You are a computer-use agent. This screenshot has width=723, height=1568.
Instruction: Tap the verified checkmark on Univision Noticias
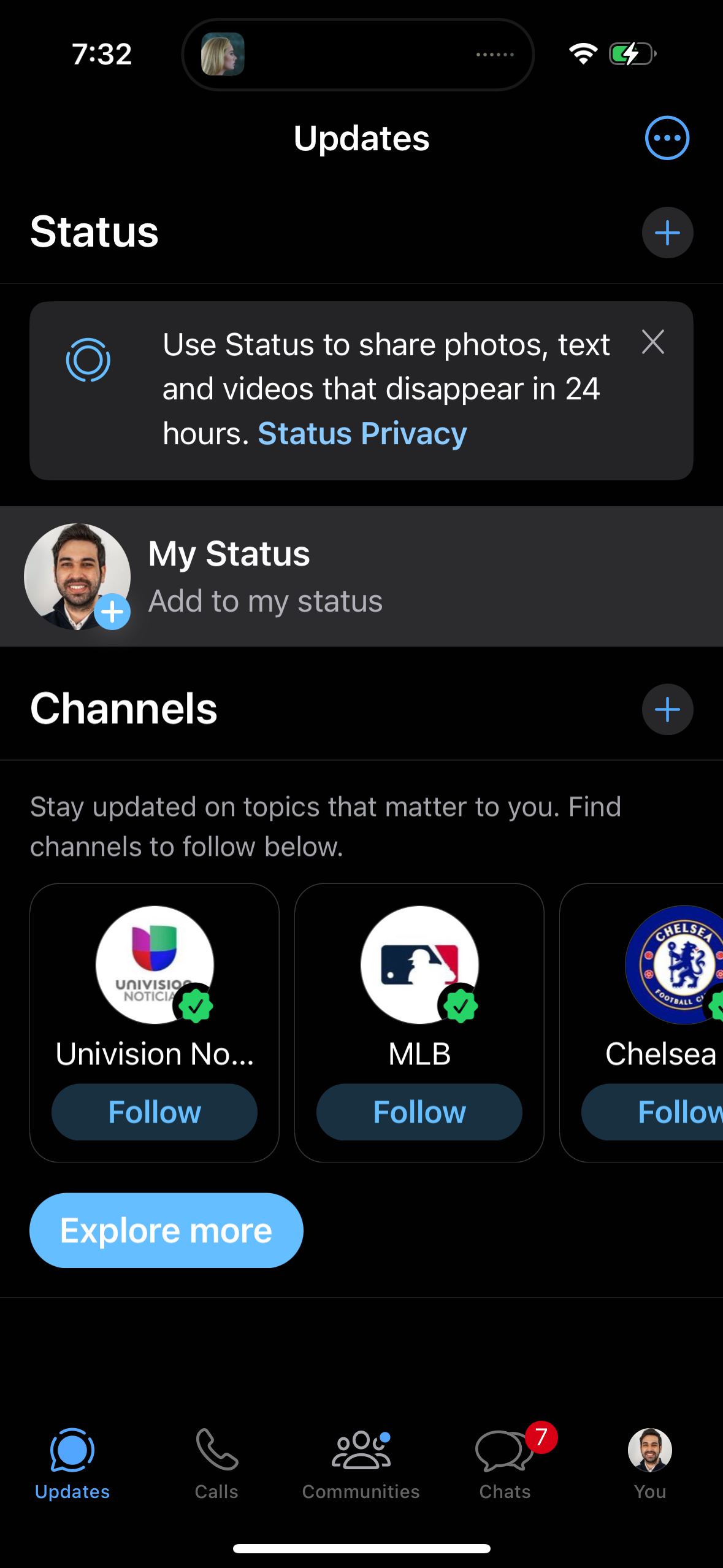pyautogui.click(x=194, y=1005)
